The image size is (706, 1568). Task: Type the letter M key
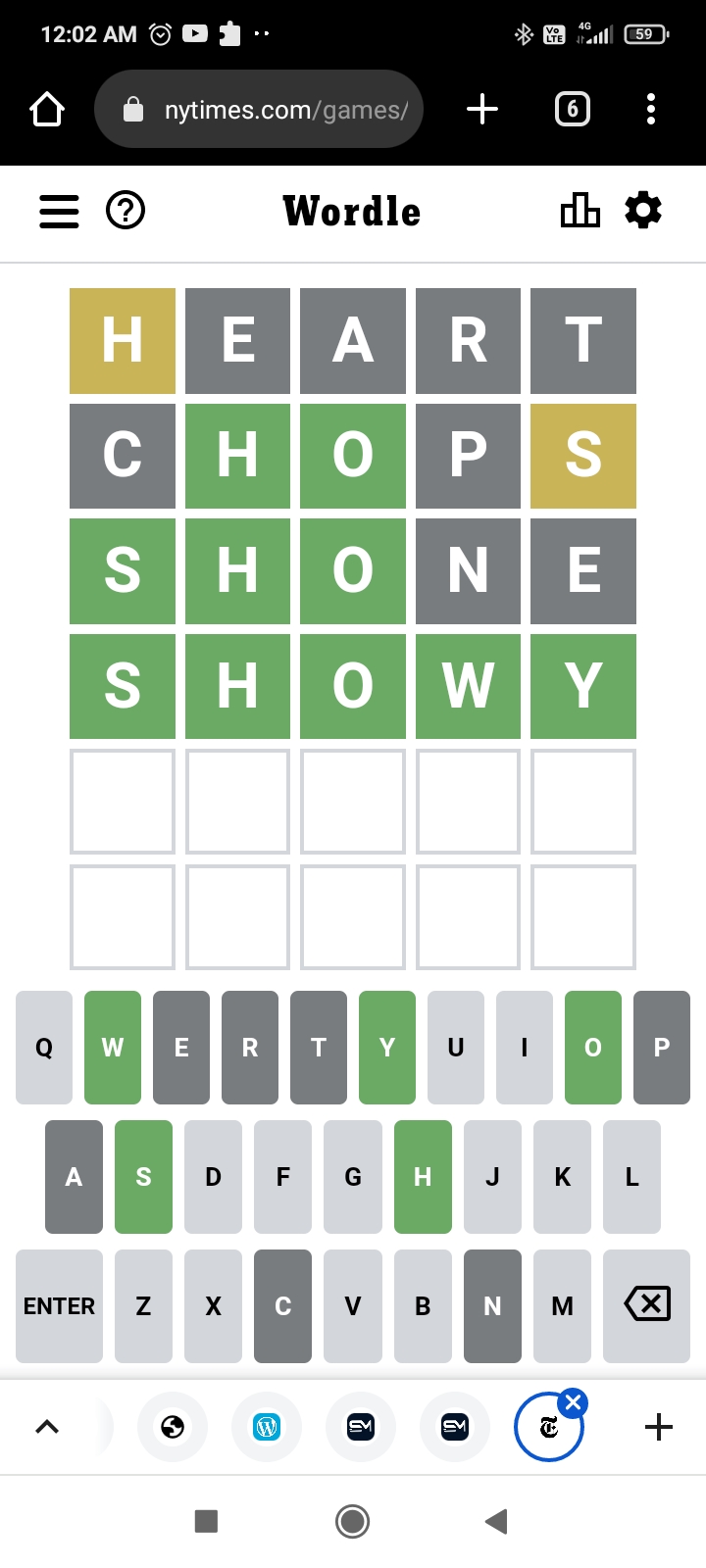[563, 1306]
